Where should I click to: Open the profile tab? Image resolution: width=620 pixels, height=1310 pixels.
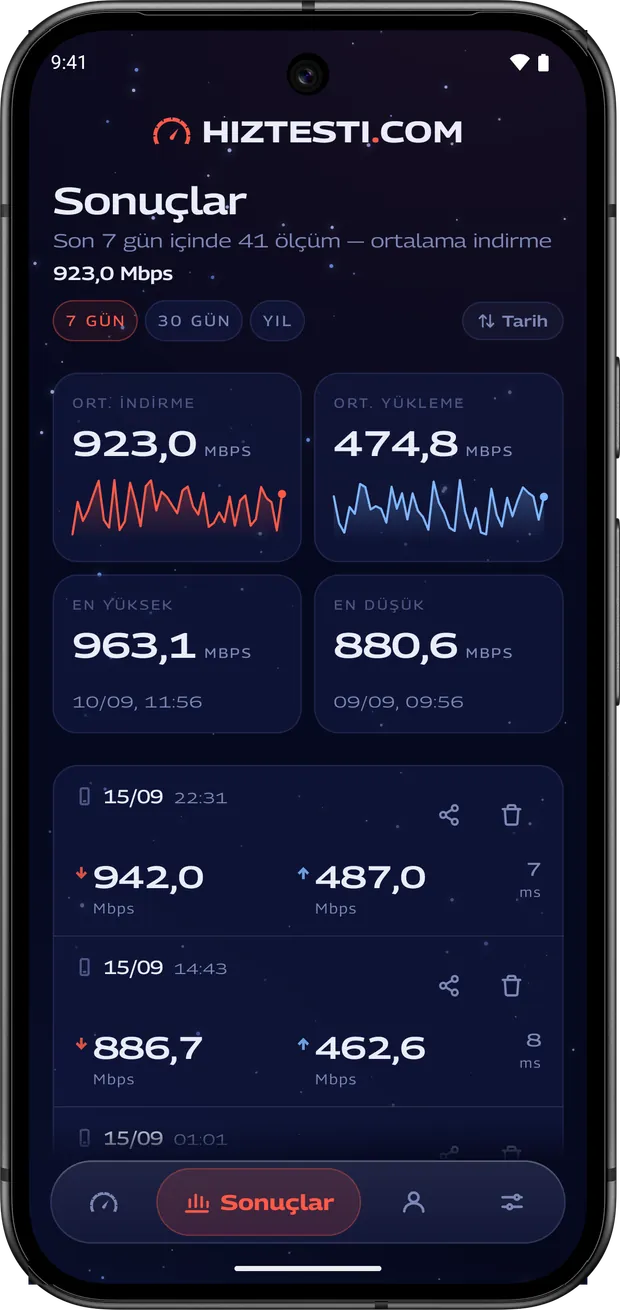pos(413,1202)
